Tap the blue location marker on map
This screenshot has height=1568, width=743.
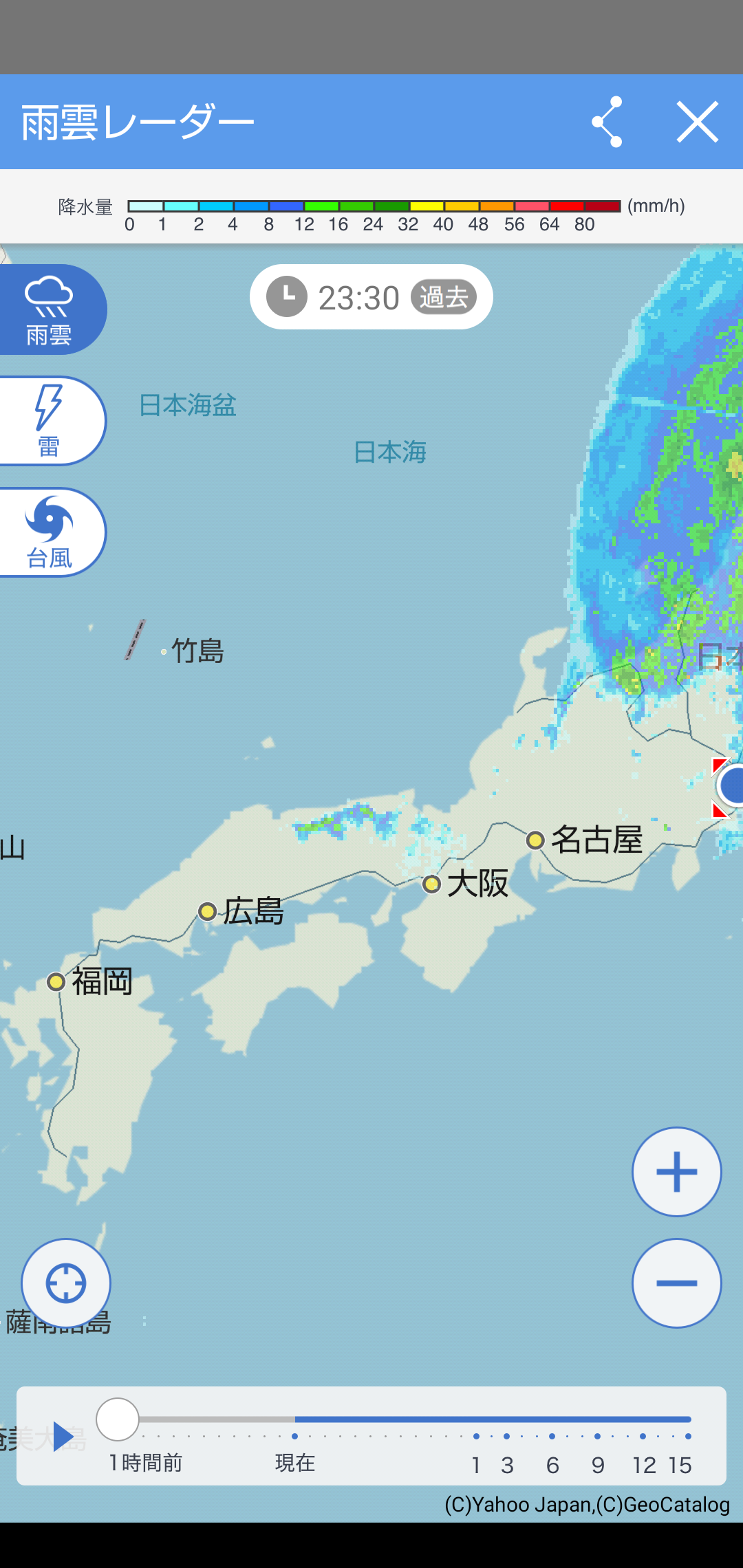coord(733,785)
